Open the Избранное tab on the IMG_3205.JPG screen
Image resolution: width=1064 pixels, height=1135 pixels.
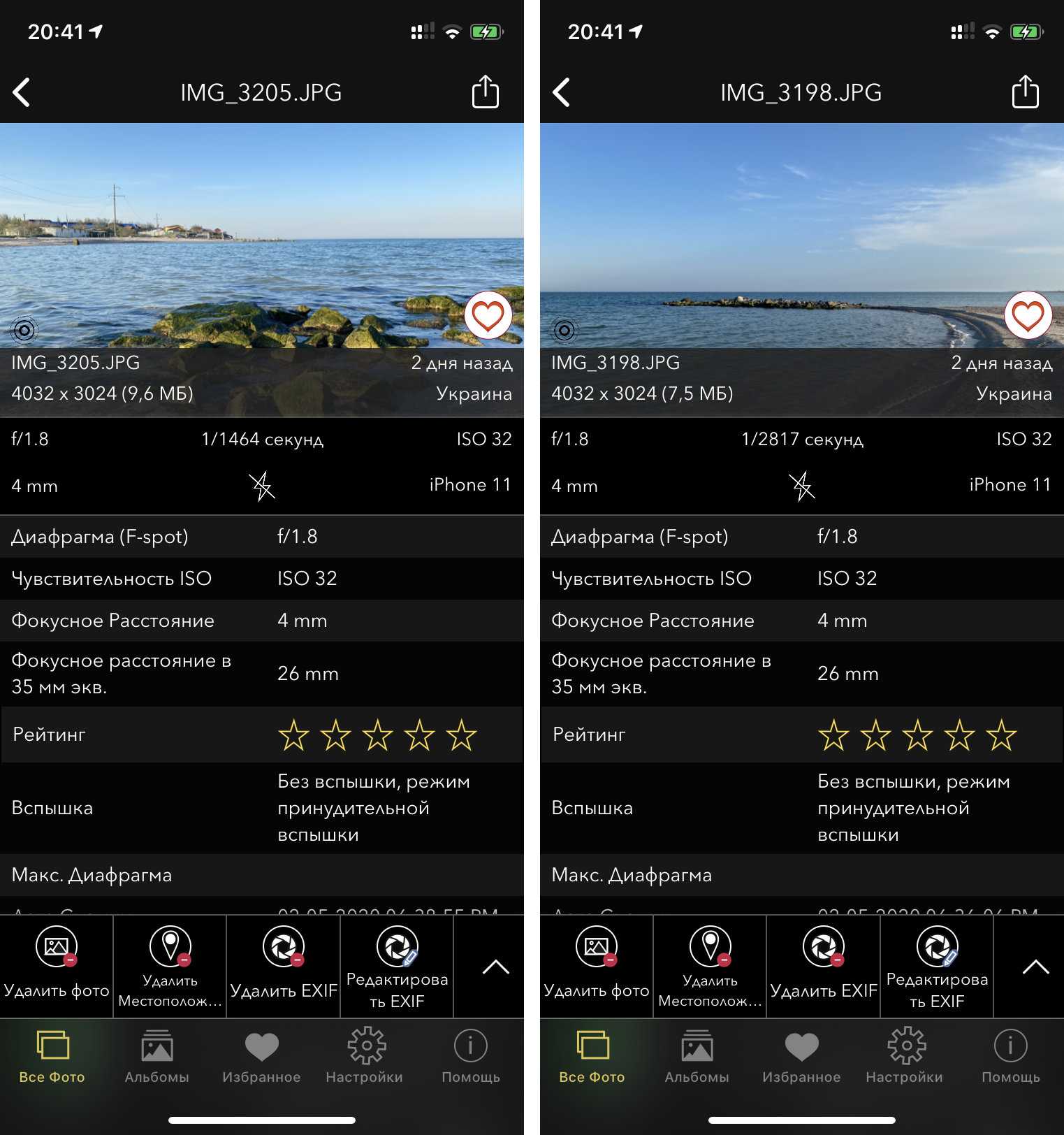click(261, 1056)
